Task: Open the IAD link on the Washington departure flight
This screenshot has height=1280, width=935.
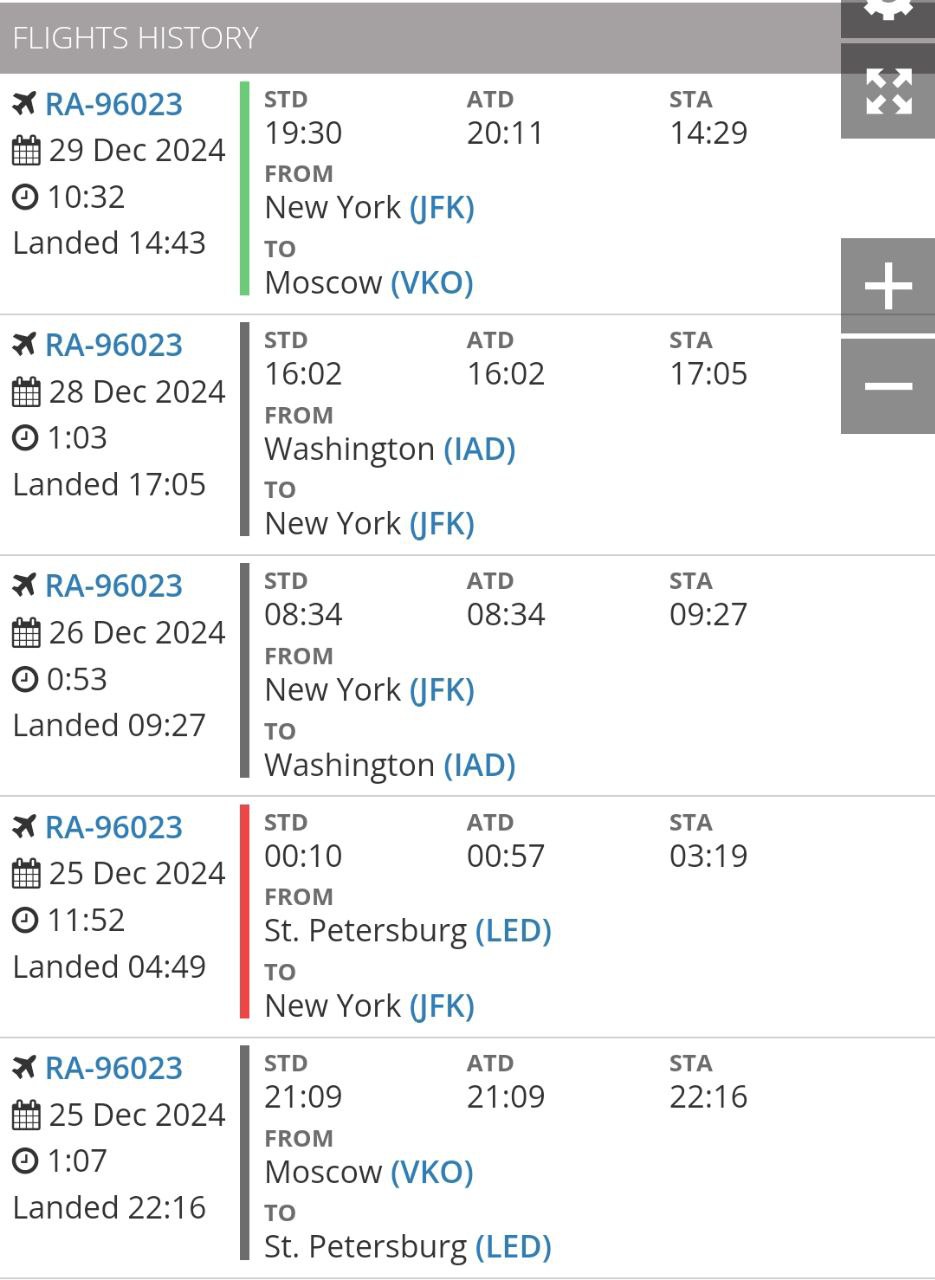Action: pos(480,449)
